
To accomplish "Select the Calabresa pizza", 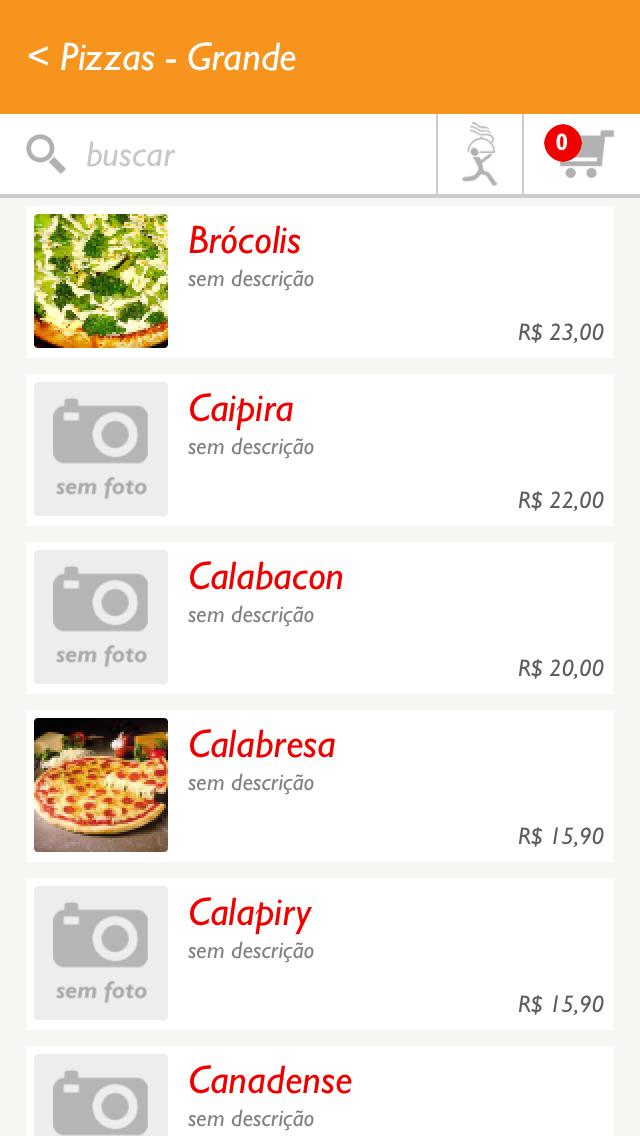I will [320, 785].
